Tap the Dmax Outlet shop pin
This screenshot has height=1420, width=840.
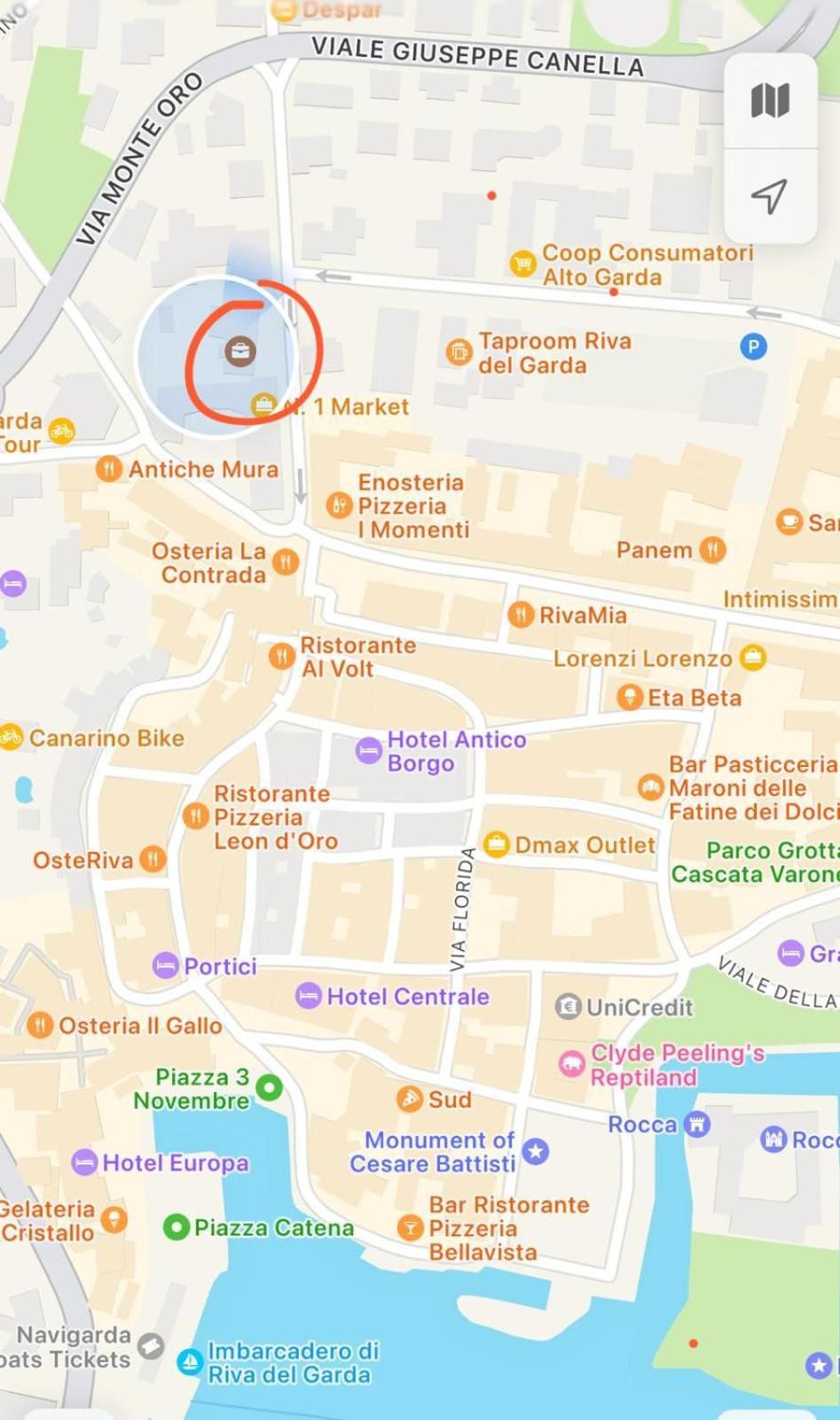[497, 844]
